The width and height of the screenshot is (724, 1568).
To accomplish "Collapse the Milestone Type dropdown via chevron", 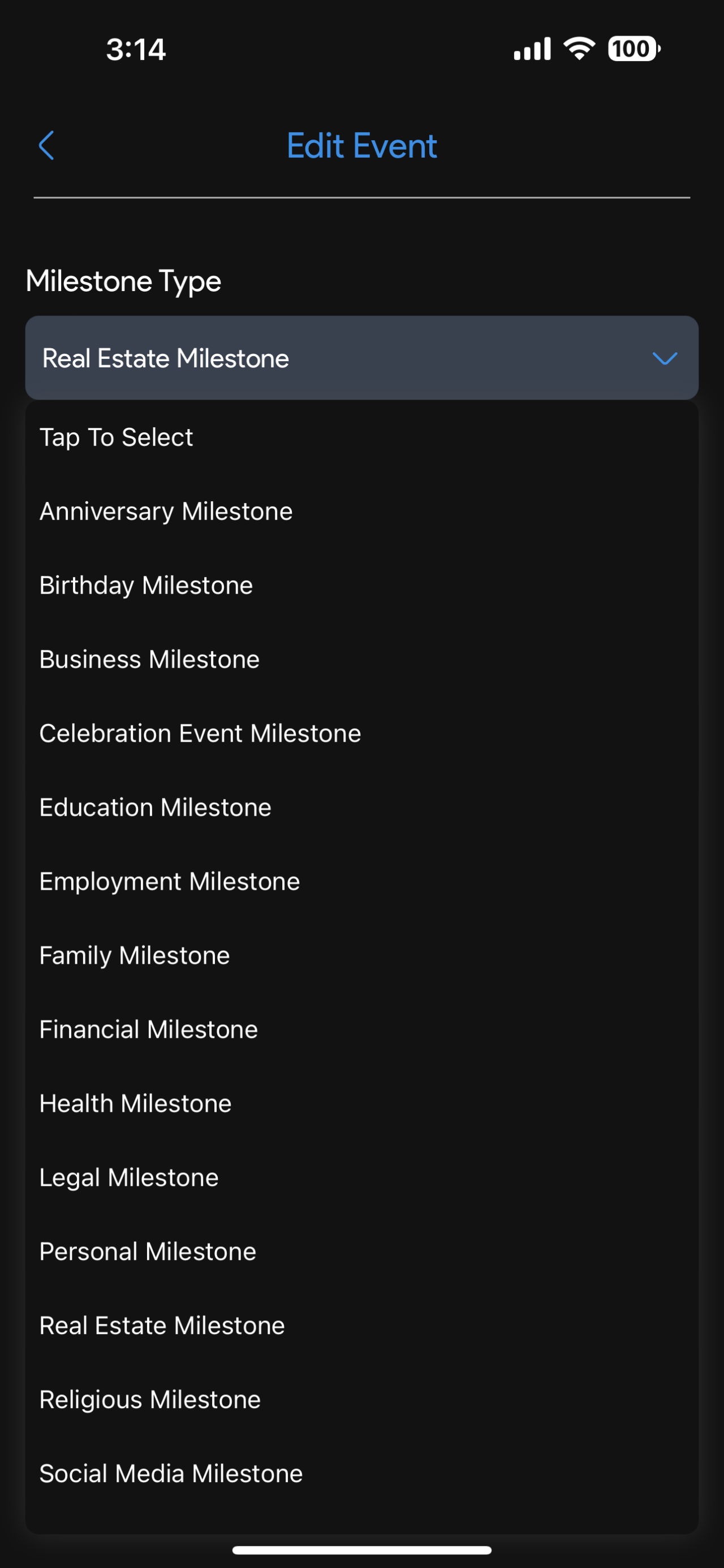I will [665, 359].
